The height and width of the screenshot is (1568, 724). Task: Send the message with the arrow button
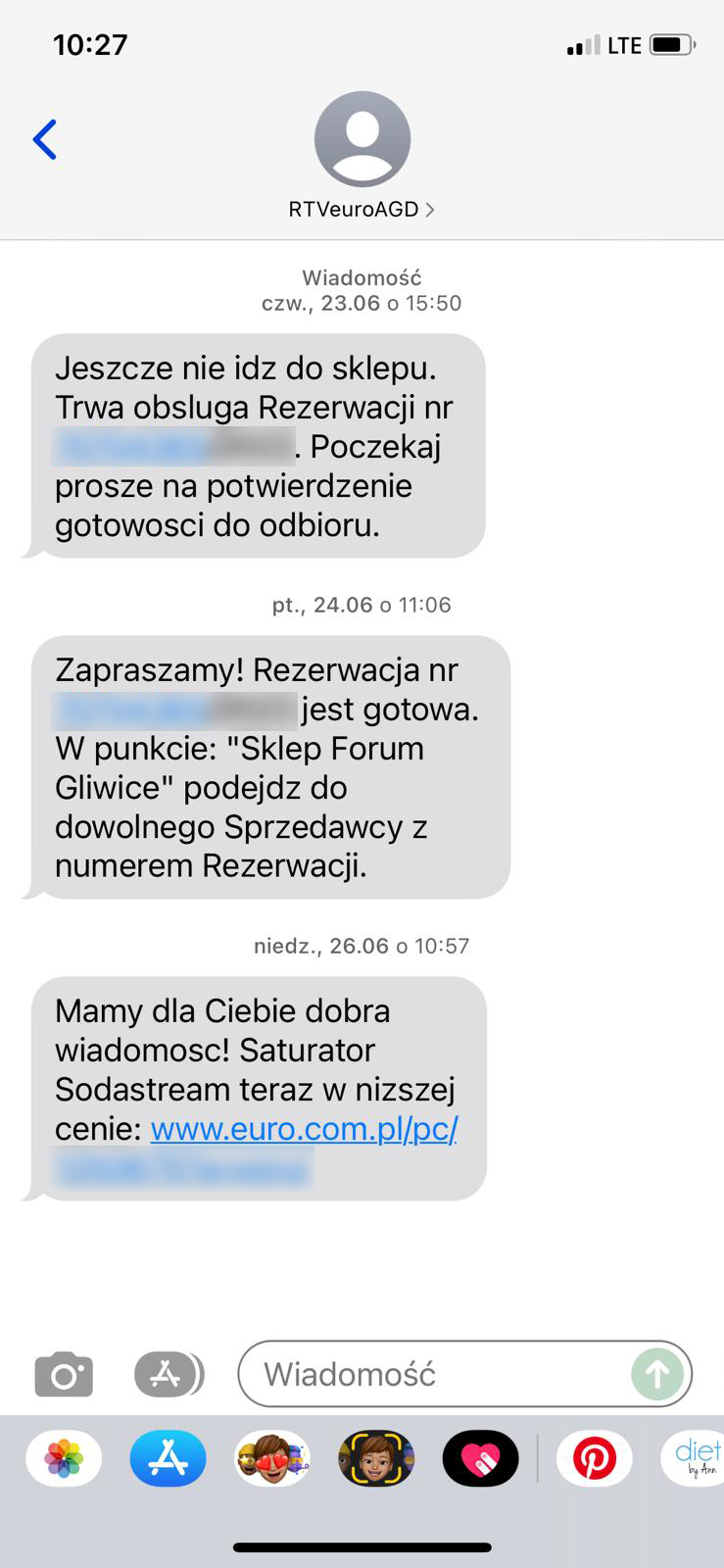pyautogui.click(x=657, y=1374)
